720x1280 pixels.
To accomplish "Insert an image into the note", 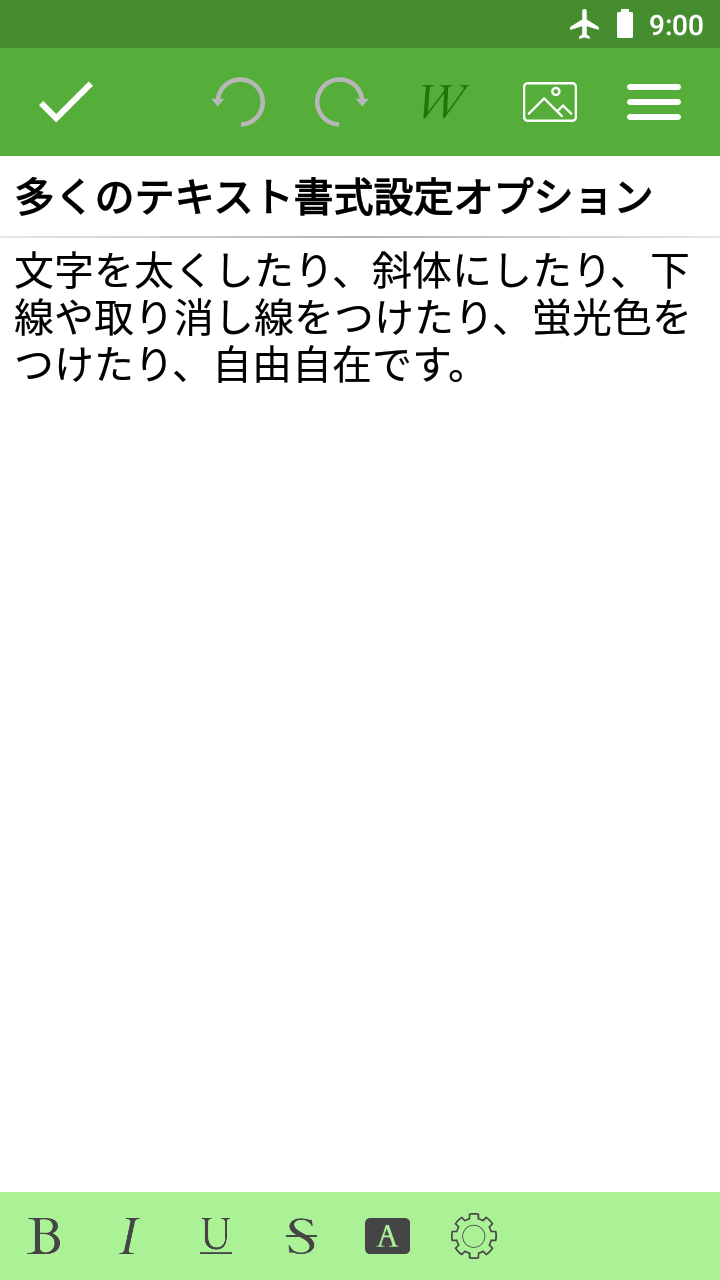I will click(550, 102).
